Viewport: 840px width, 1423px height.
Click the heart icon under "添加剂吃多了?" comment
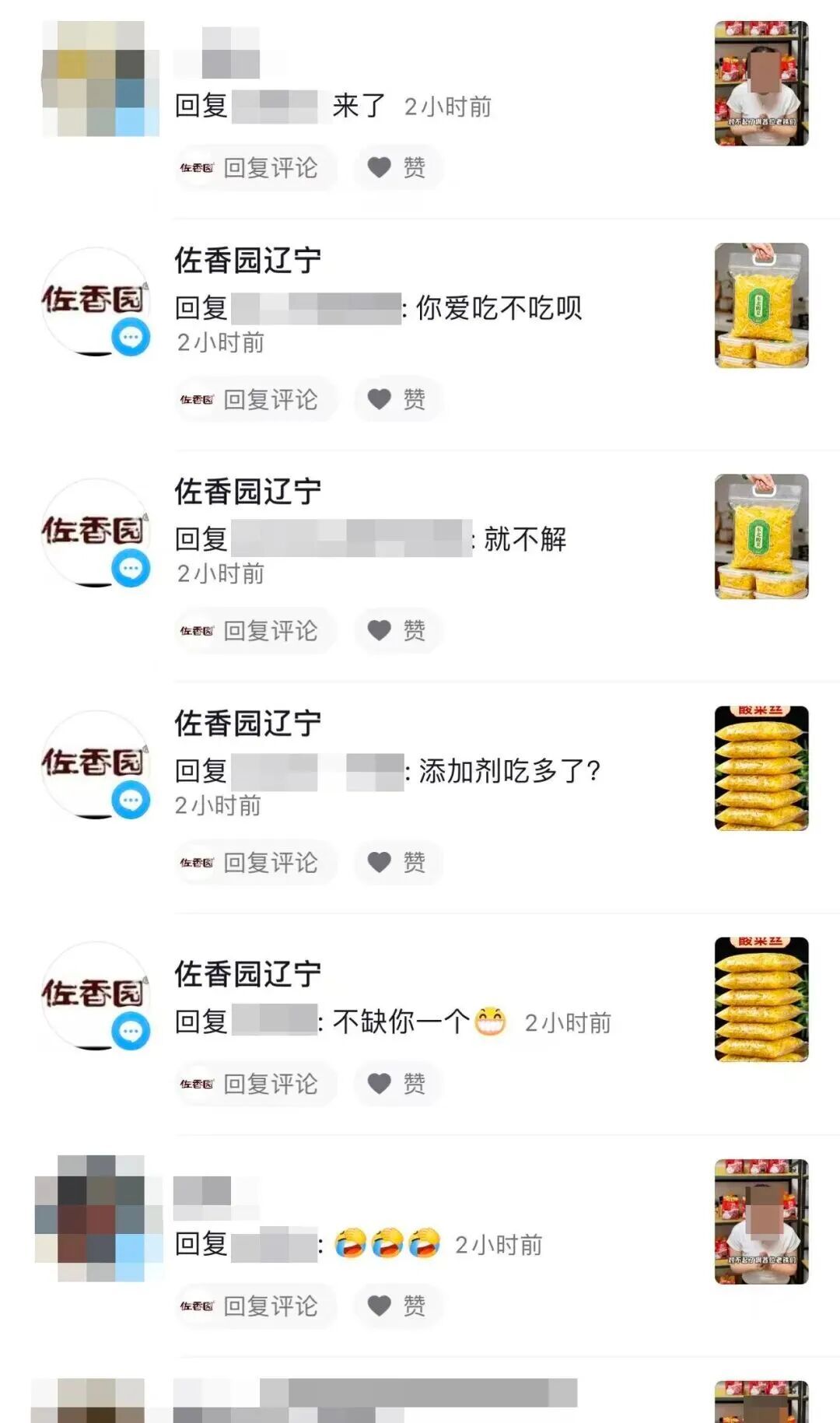pos(379,864)
